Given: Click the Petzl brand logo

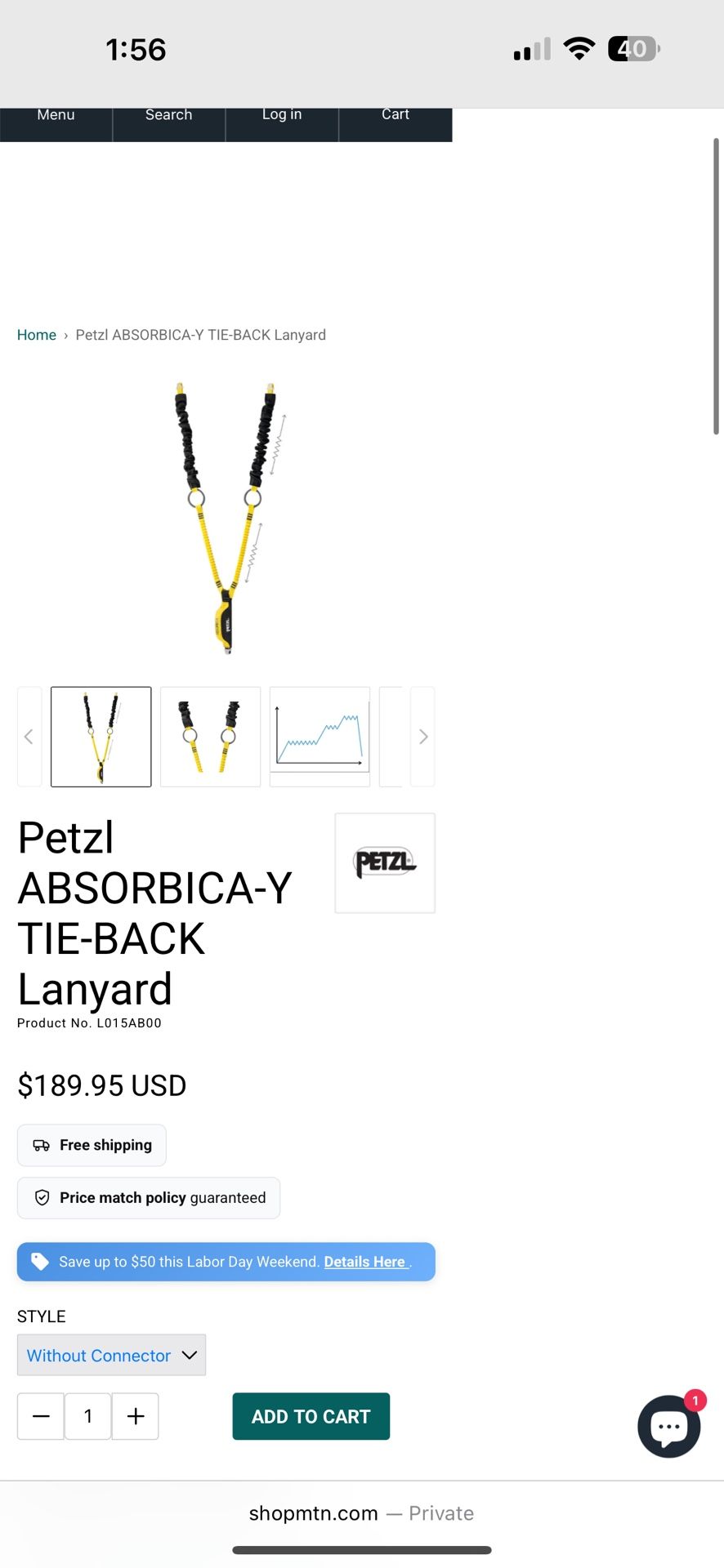Looking at the screenshot, I should point(385,862).
